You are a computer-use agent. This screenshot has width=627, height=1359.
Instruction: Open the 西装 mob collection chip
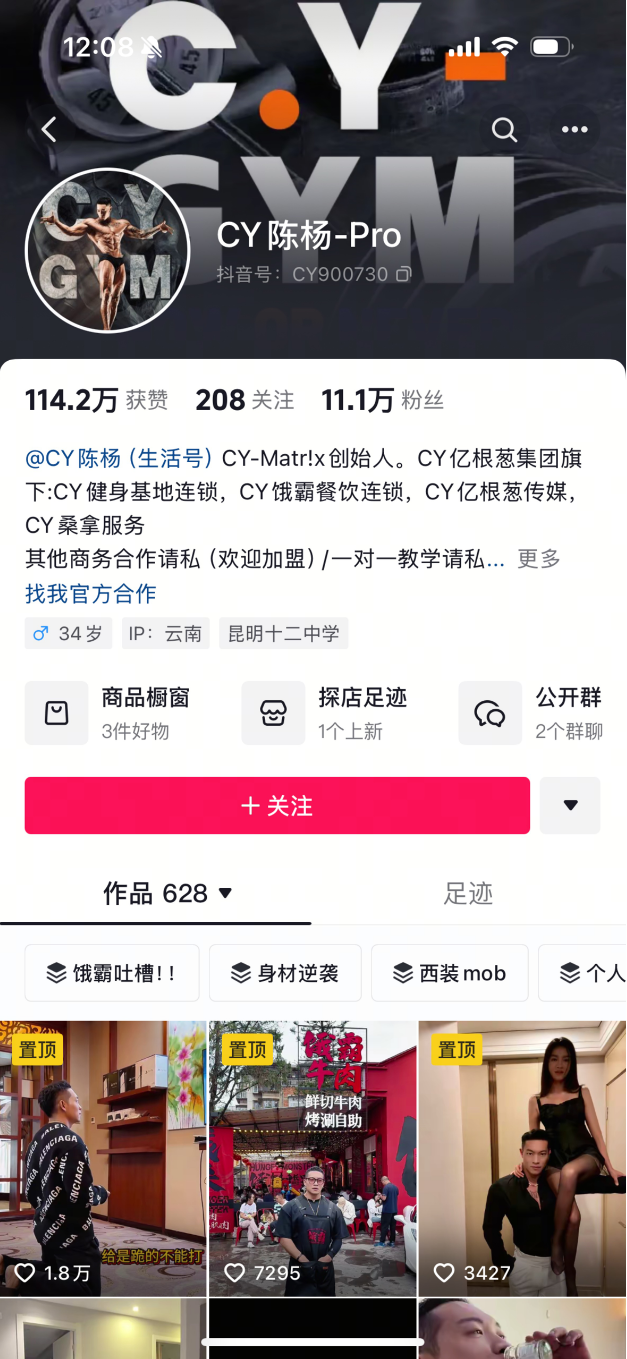point(449,973)
